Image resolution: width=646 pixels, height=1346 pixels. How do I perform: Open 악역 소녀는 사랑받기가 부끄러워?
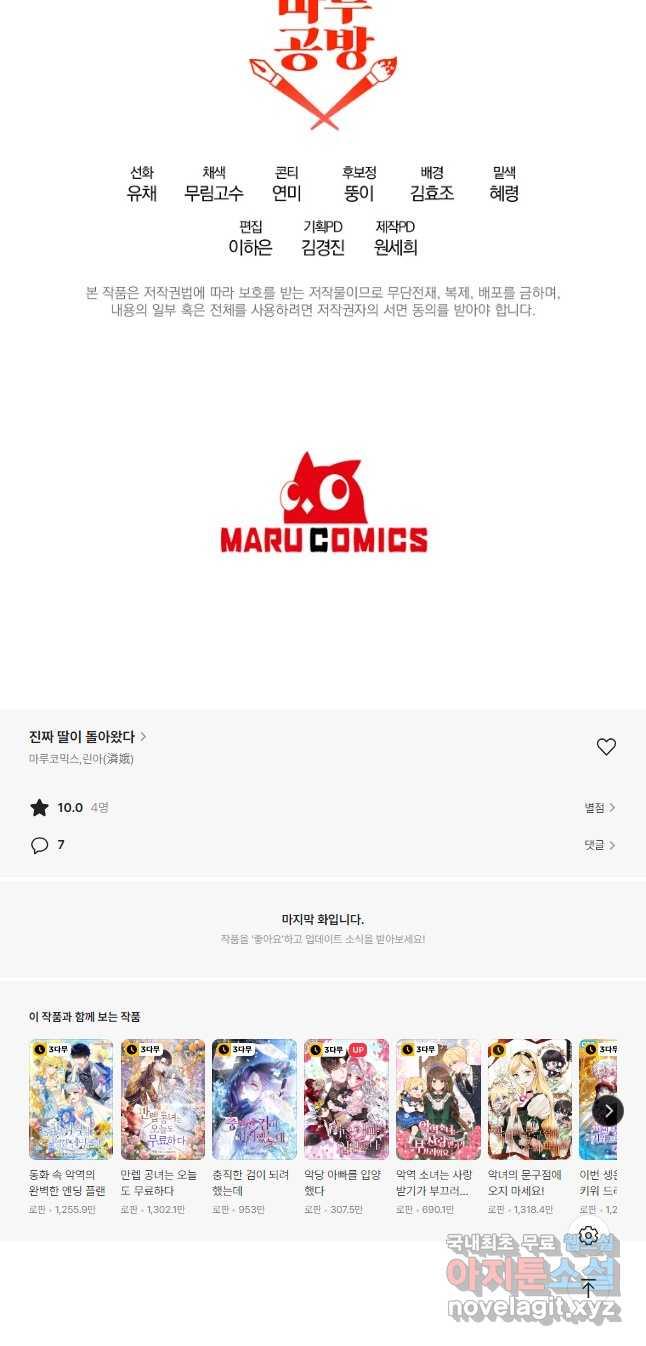438,1099
